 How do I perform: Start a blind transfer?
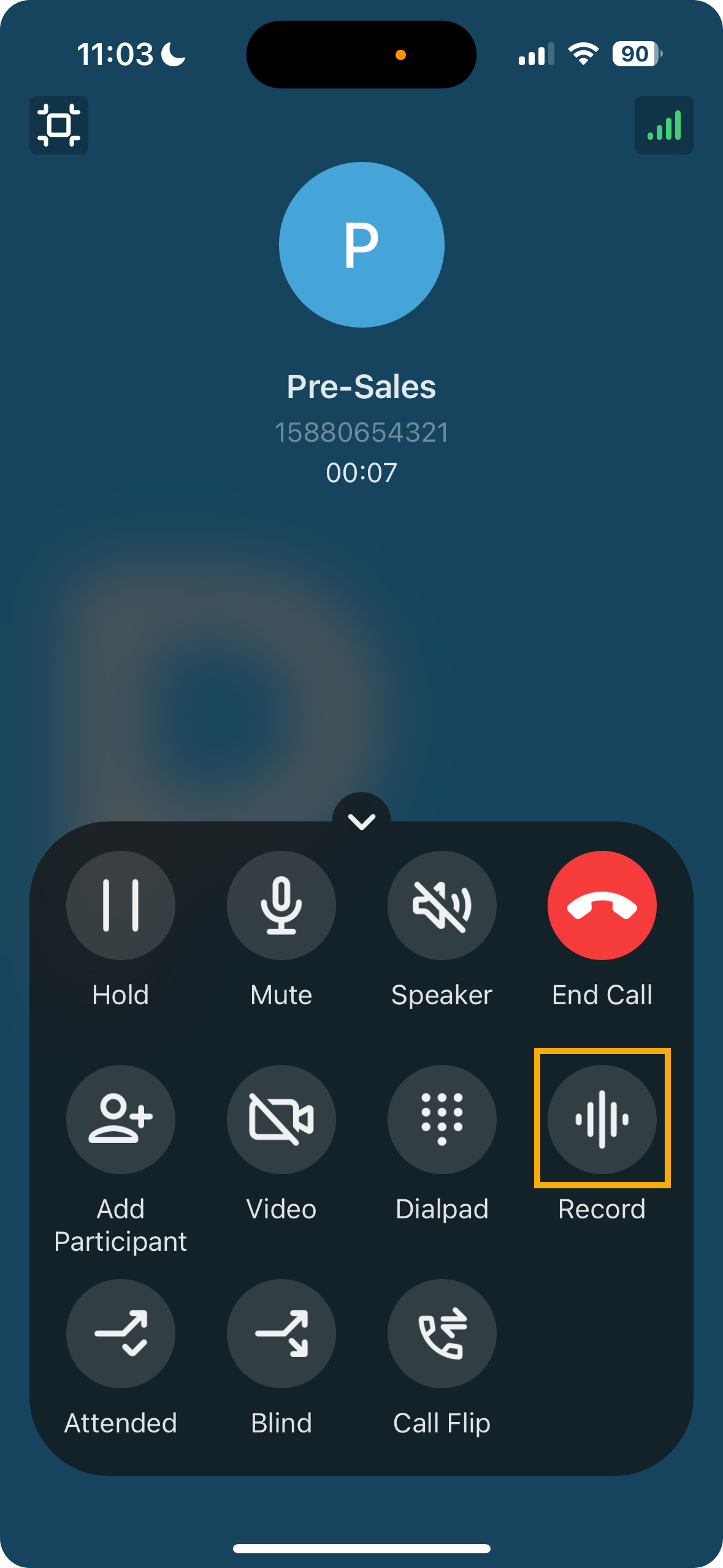coord(281,1334)
